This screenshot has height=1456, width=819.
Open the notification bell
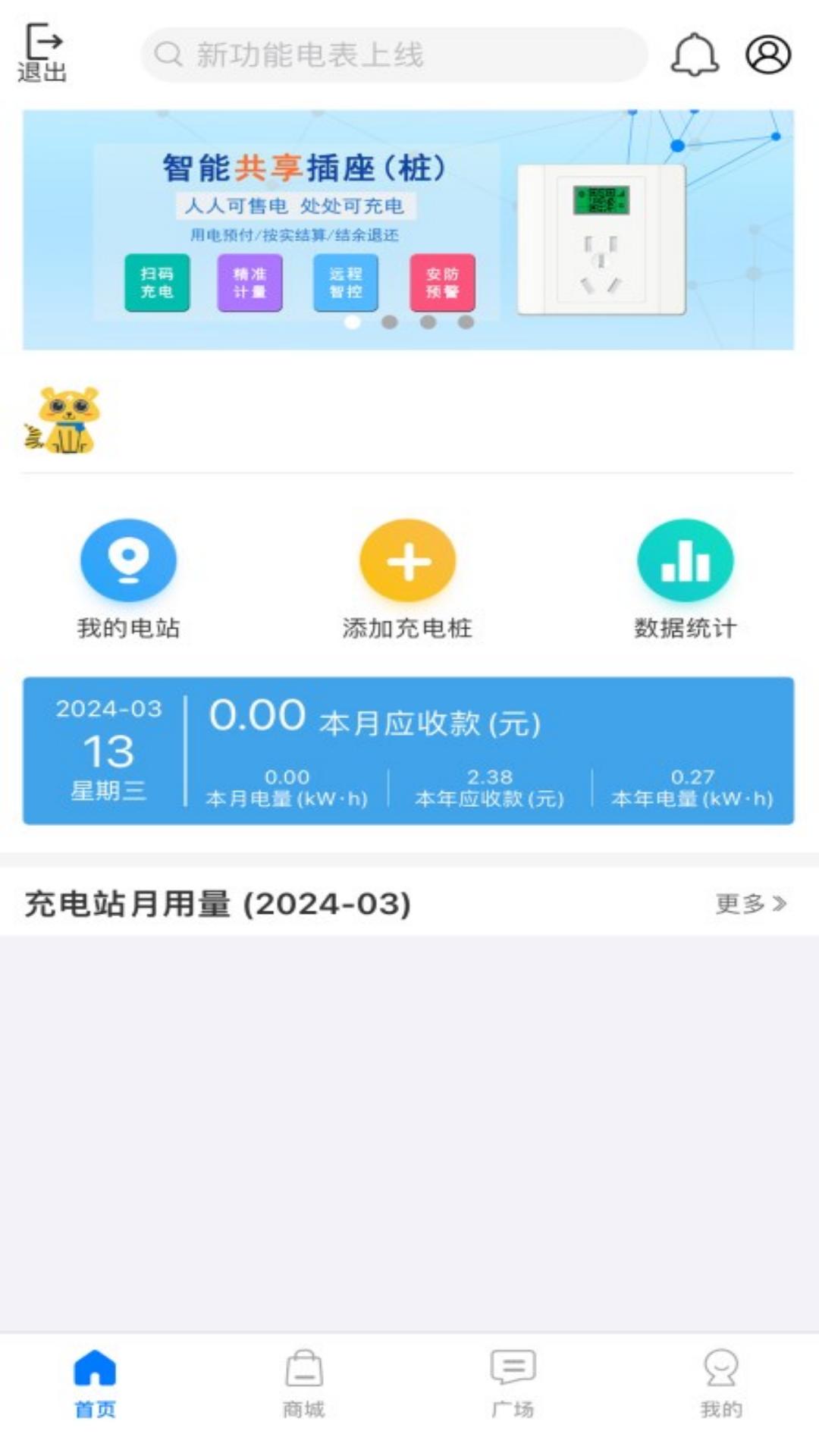point(695,55)
